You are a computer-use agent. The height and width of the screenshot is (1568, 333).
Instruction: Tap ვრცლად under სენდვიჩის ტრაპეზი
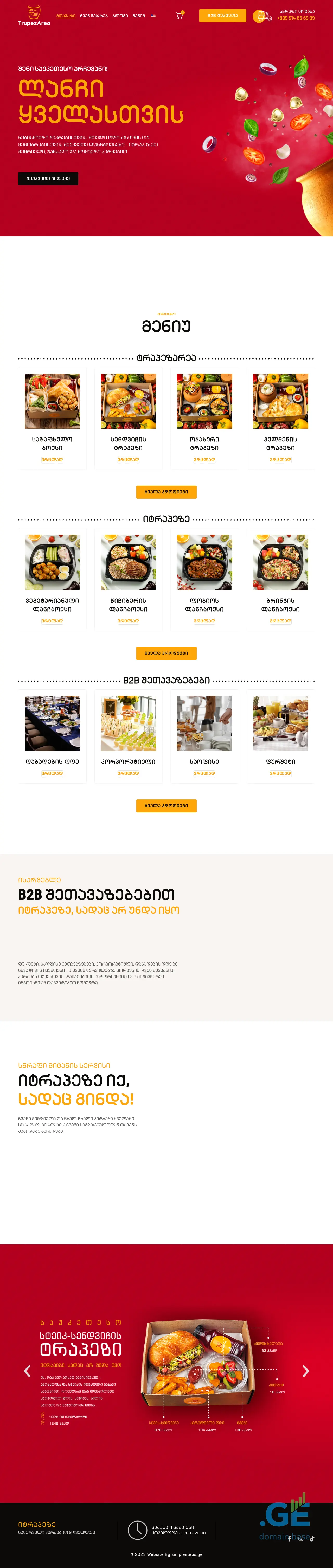click(x=128, y=460)
